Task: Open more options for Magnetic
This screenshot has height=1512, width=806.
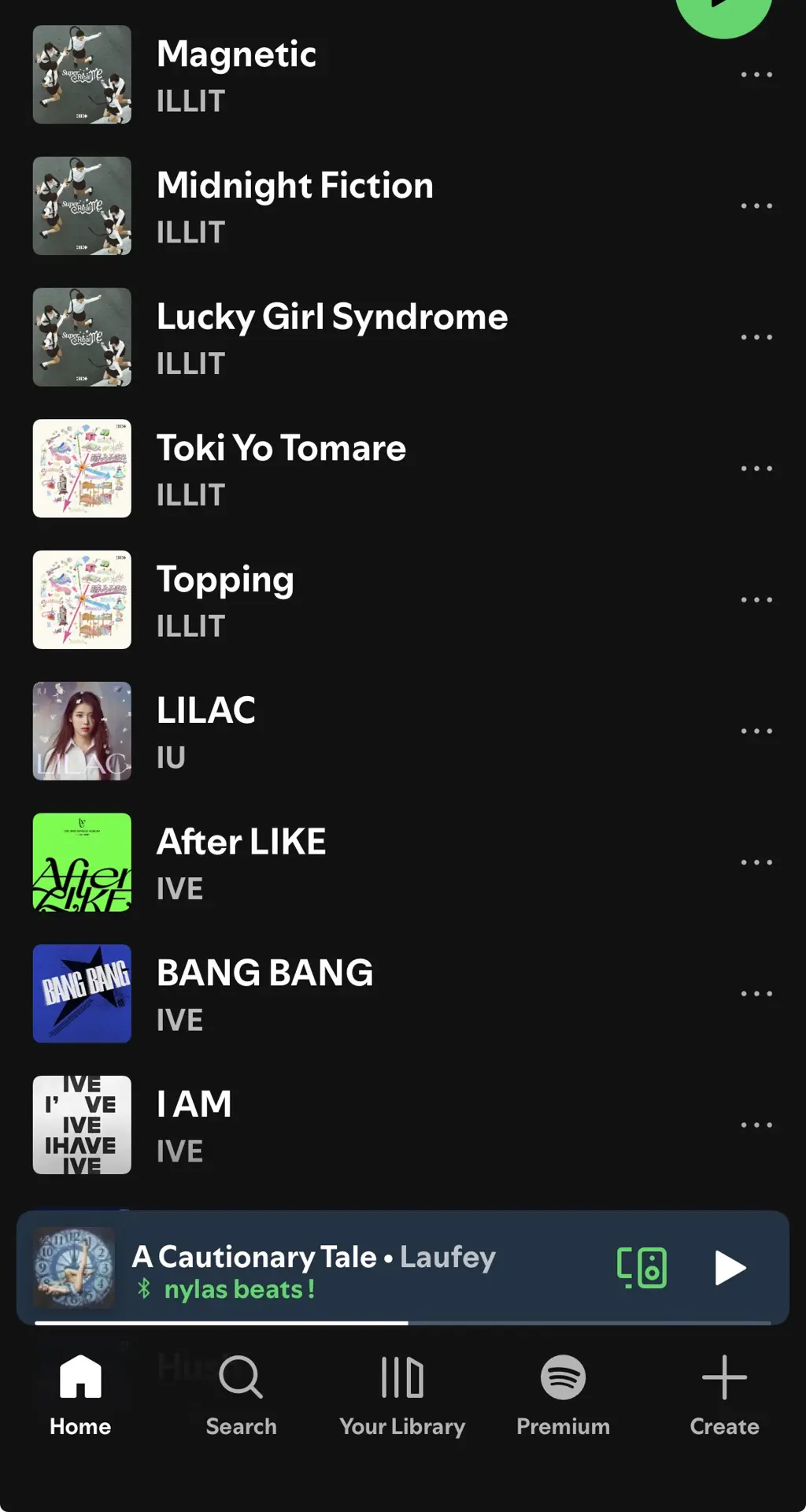Action: [x=756, y=75]
